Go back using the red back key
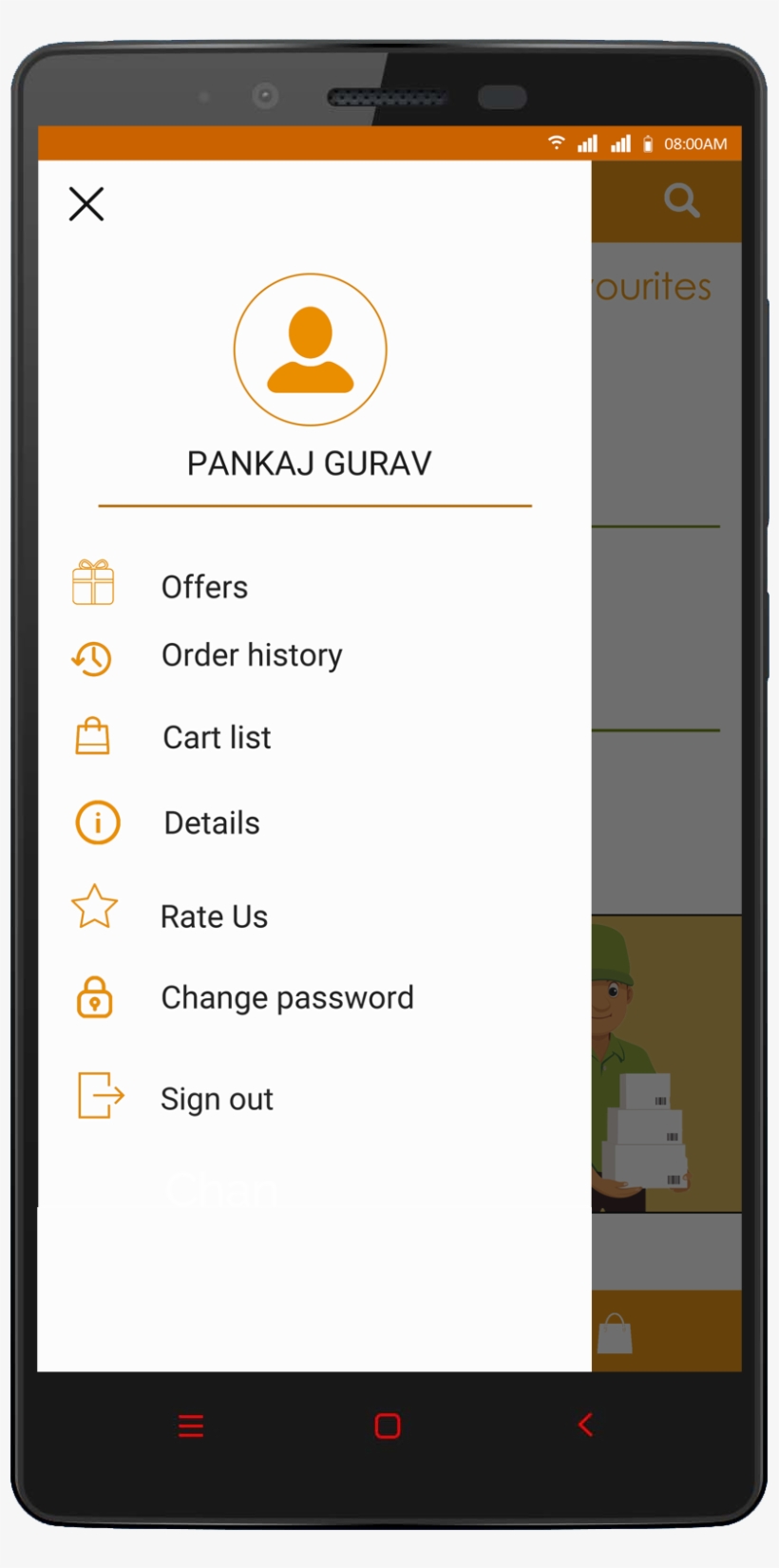Viewport: 779px width, 1568px height. pos(585,1425)
